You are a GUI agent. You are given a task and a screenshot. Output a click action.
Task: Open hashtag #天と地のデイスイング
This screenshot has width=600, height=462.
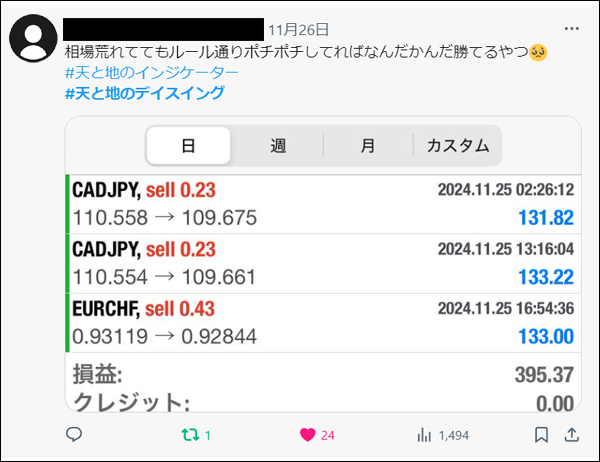click(143, 93)
